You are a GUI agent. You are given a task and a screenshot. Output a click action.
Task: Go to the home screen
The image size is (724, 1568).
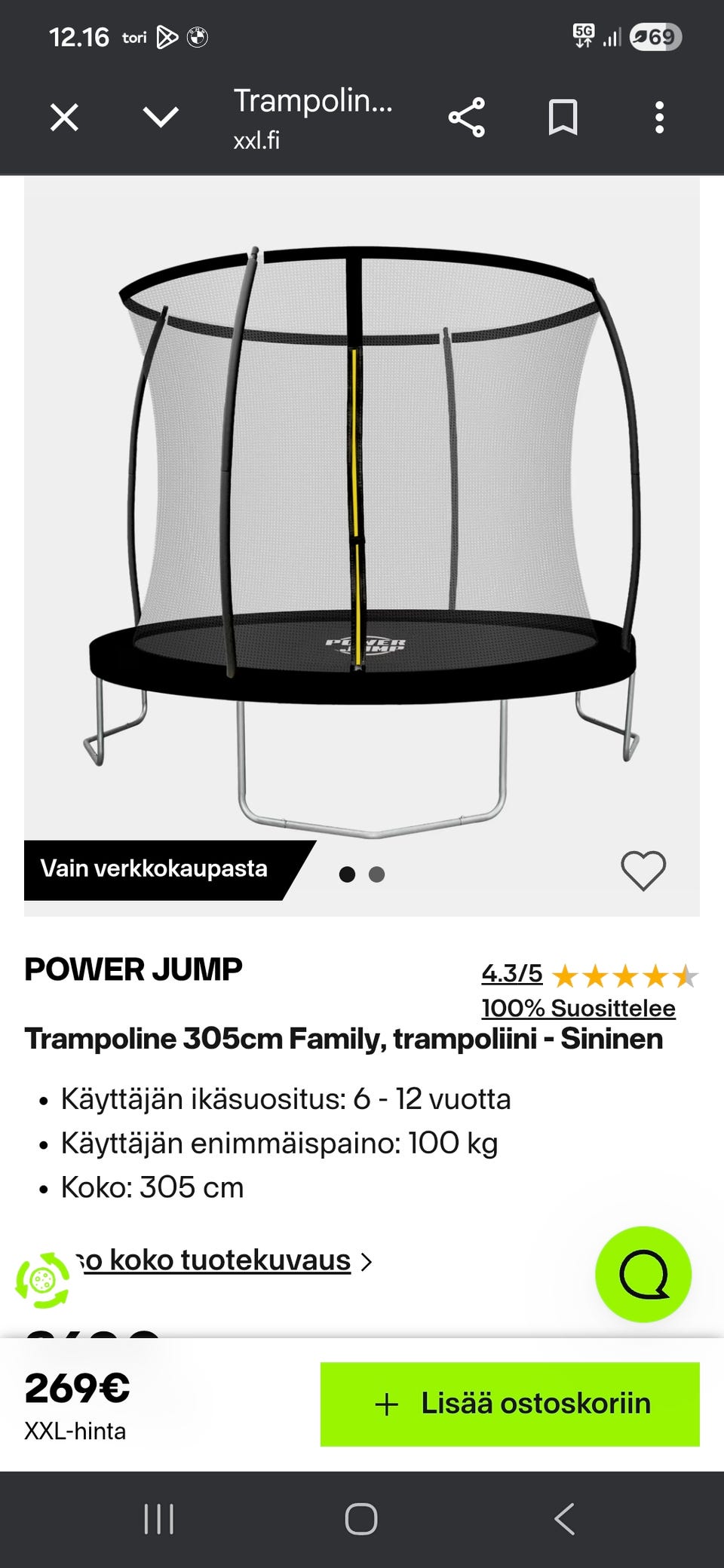coord(361,1518)
